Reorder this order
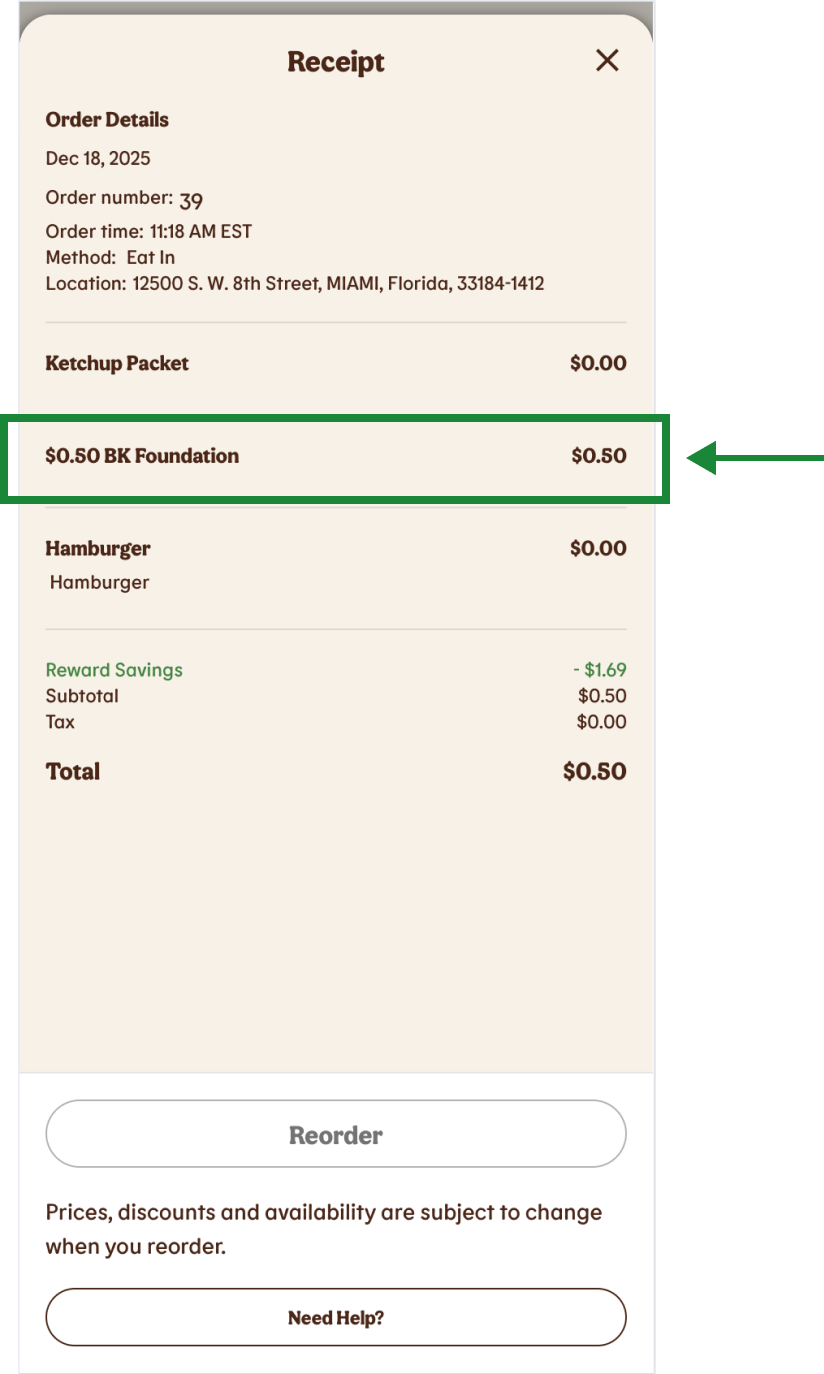Viewport: 824px width, 1374px height. (x=336, y=1135)
